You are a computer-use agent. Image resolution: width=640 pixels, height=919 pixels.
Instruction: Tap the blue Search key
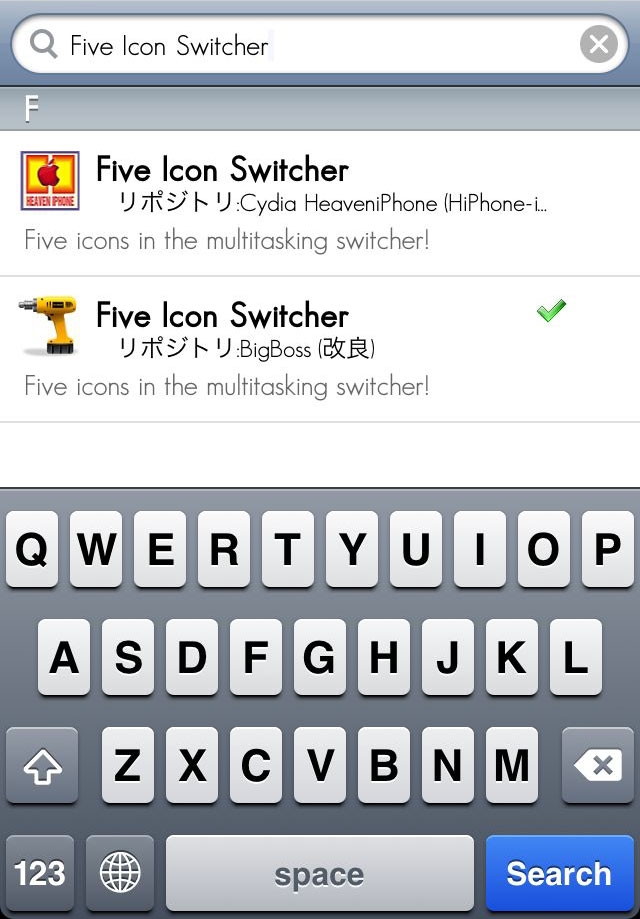559,873
